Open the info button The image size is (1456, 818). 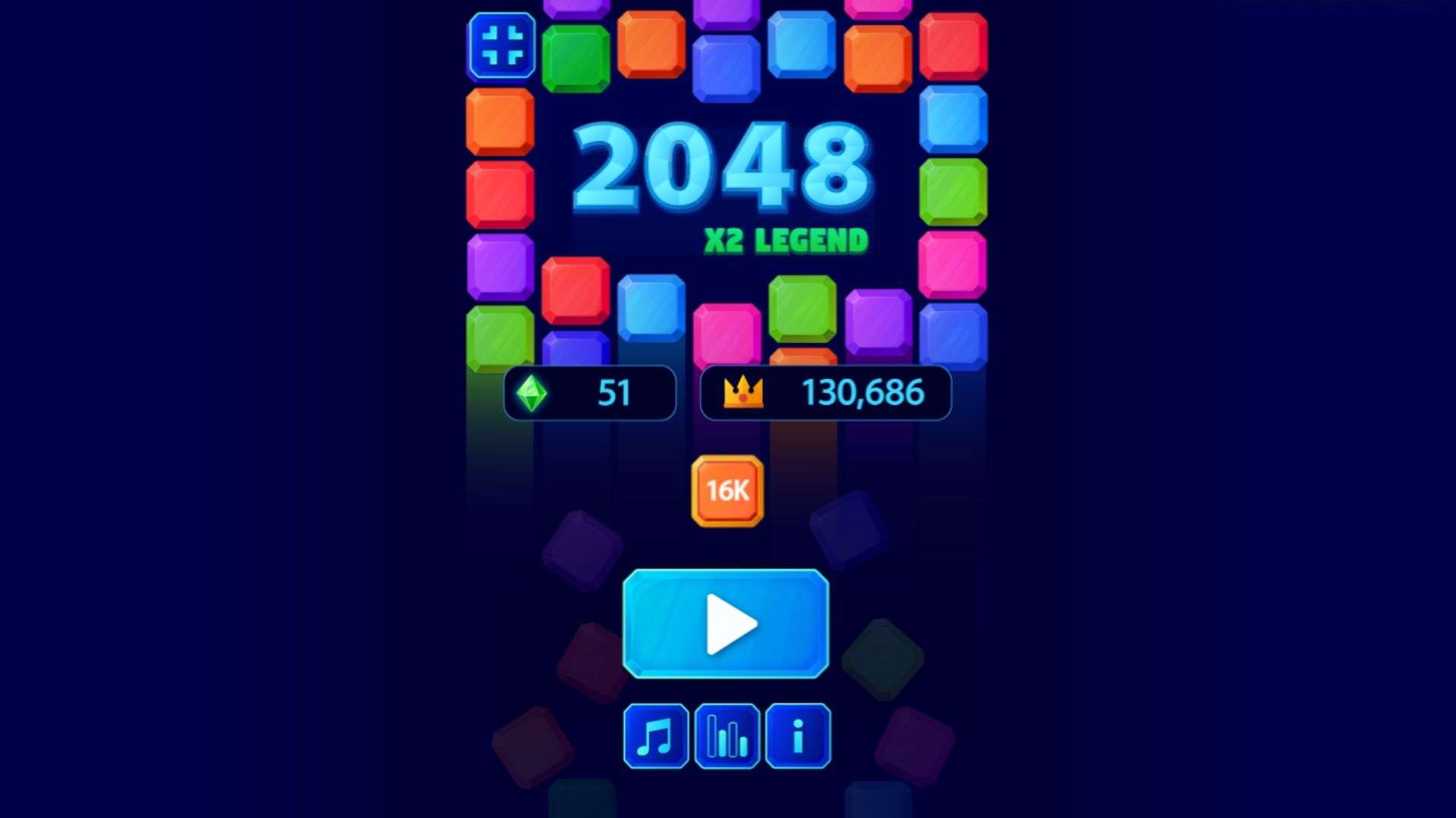pyautogui.click(x=798, y=736)
